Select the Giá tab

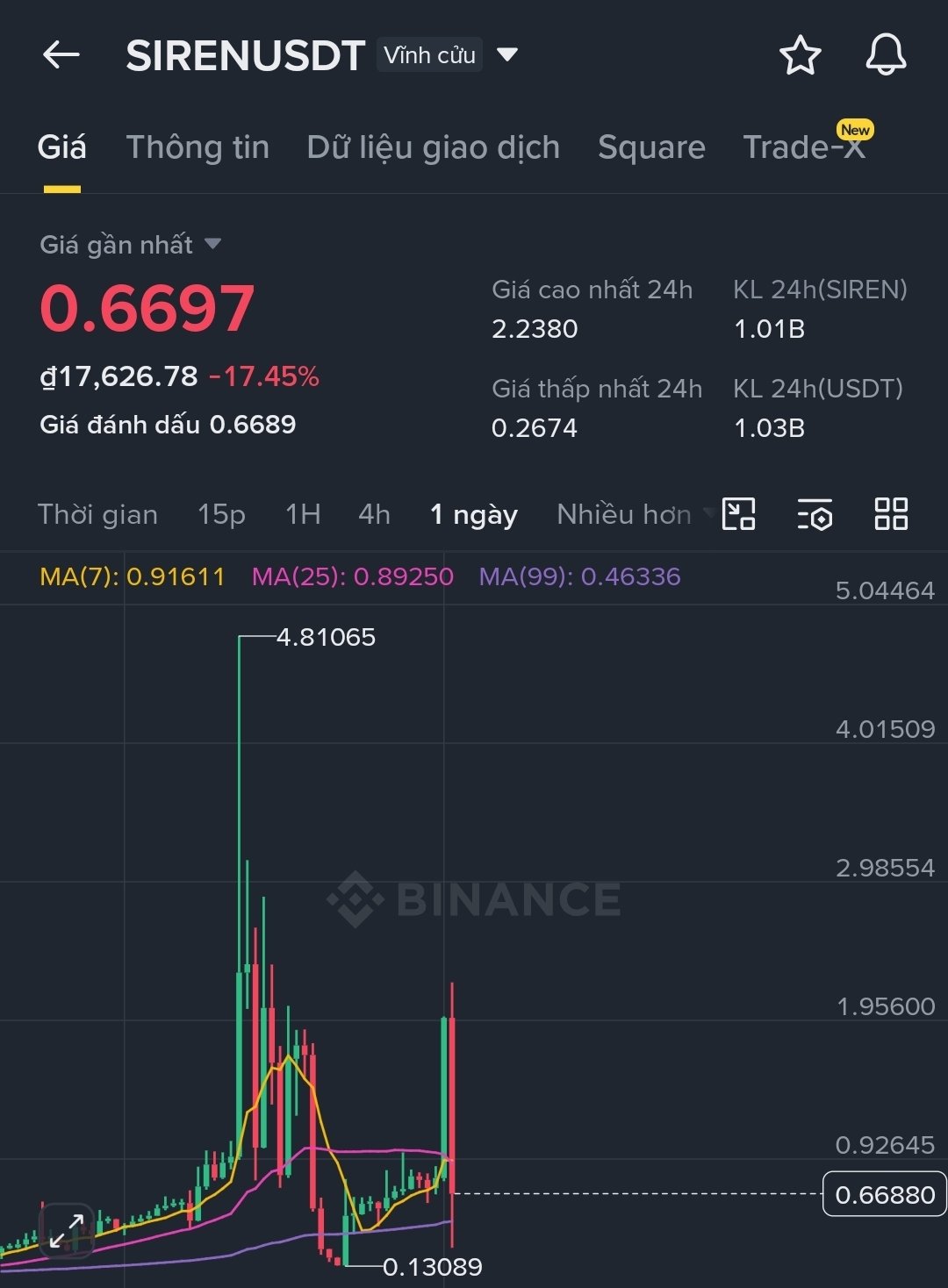click(61, 147)
